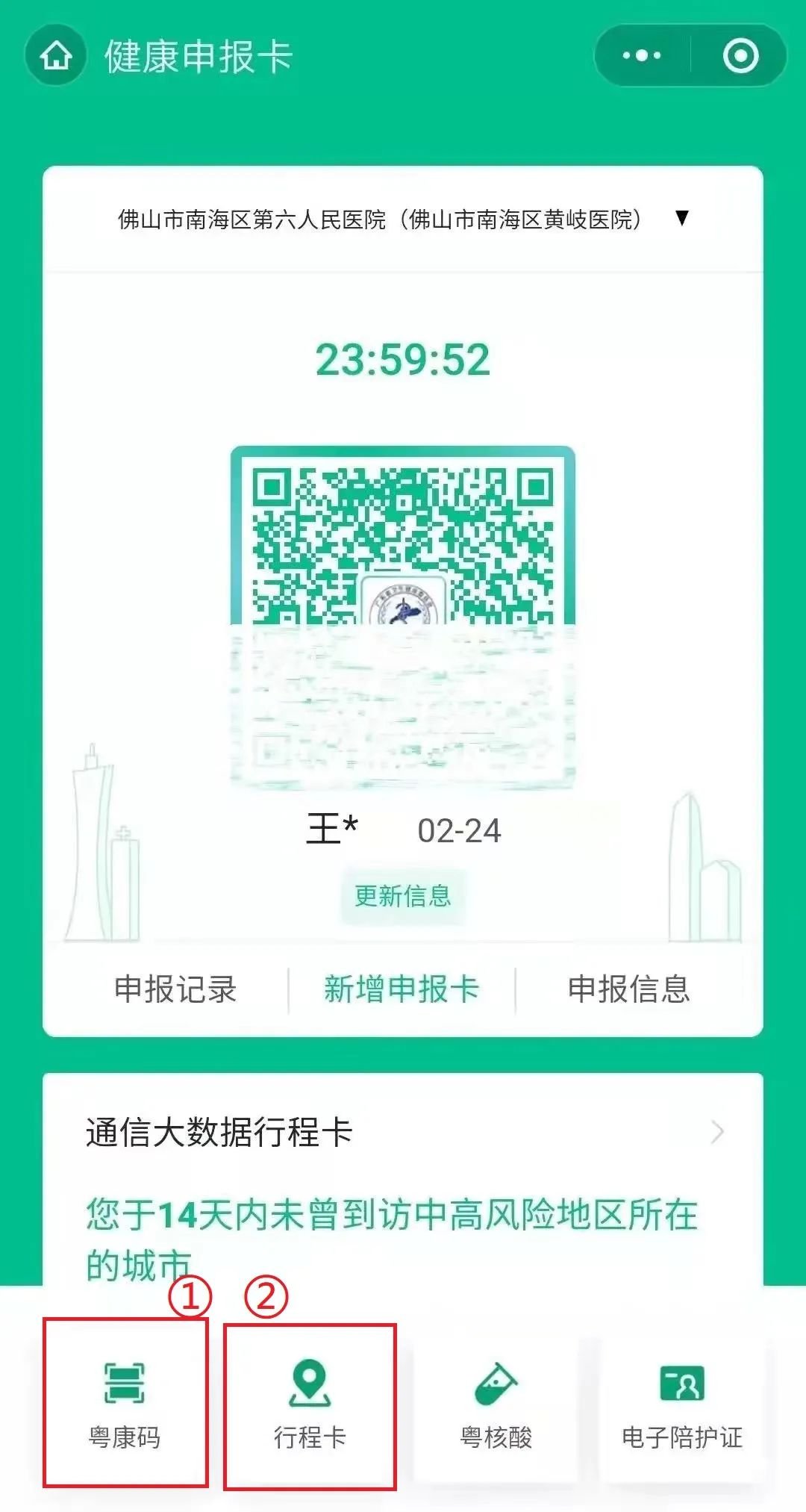Screen dimensions: 806x1512
Task: Open 粤核酸
Action: (496, 1405)
